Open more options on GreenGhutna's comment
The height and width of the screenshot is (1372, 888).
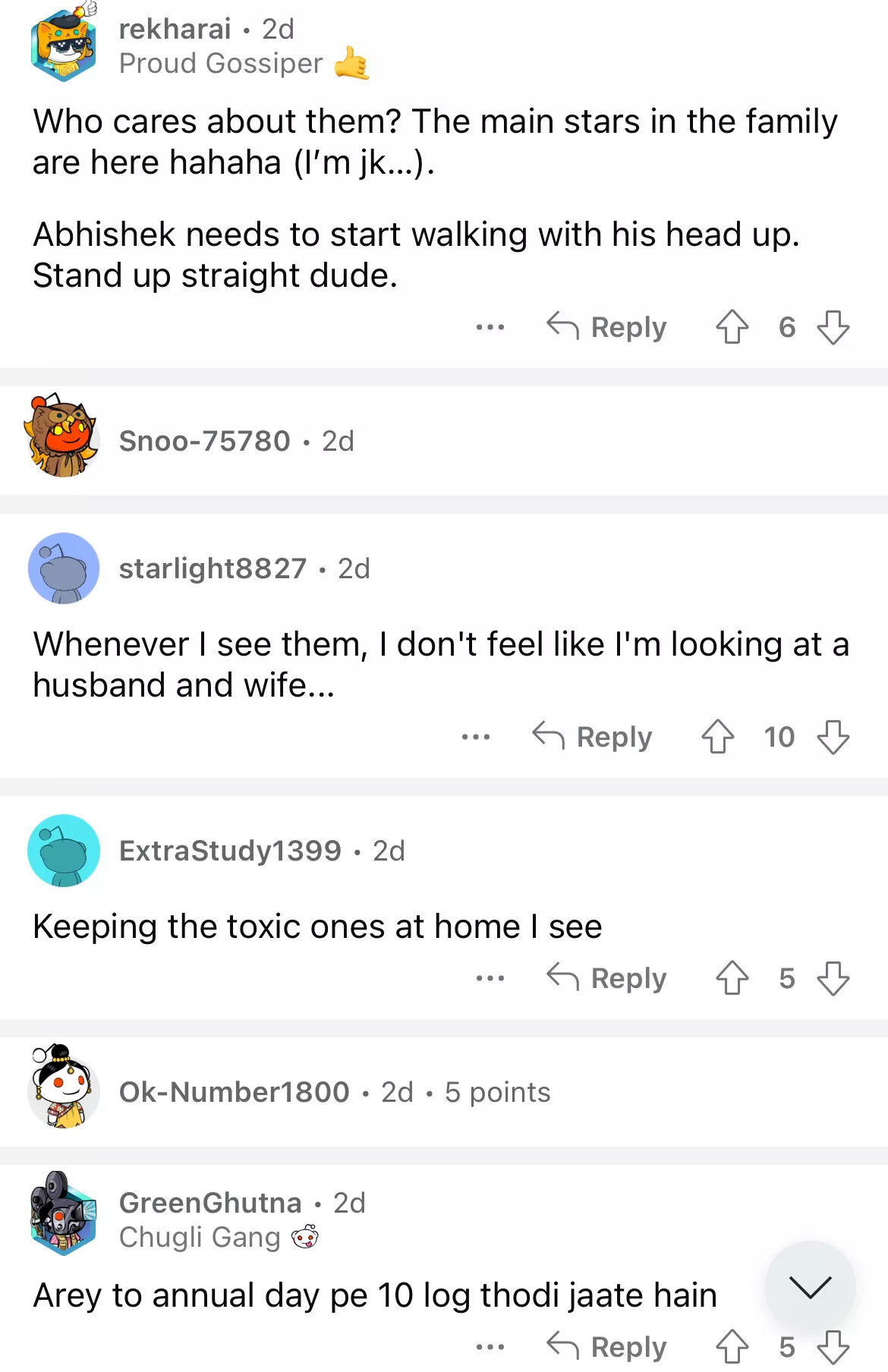(x=490, y=1347)
